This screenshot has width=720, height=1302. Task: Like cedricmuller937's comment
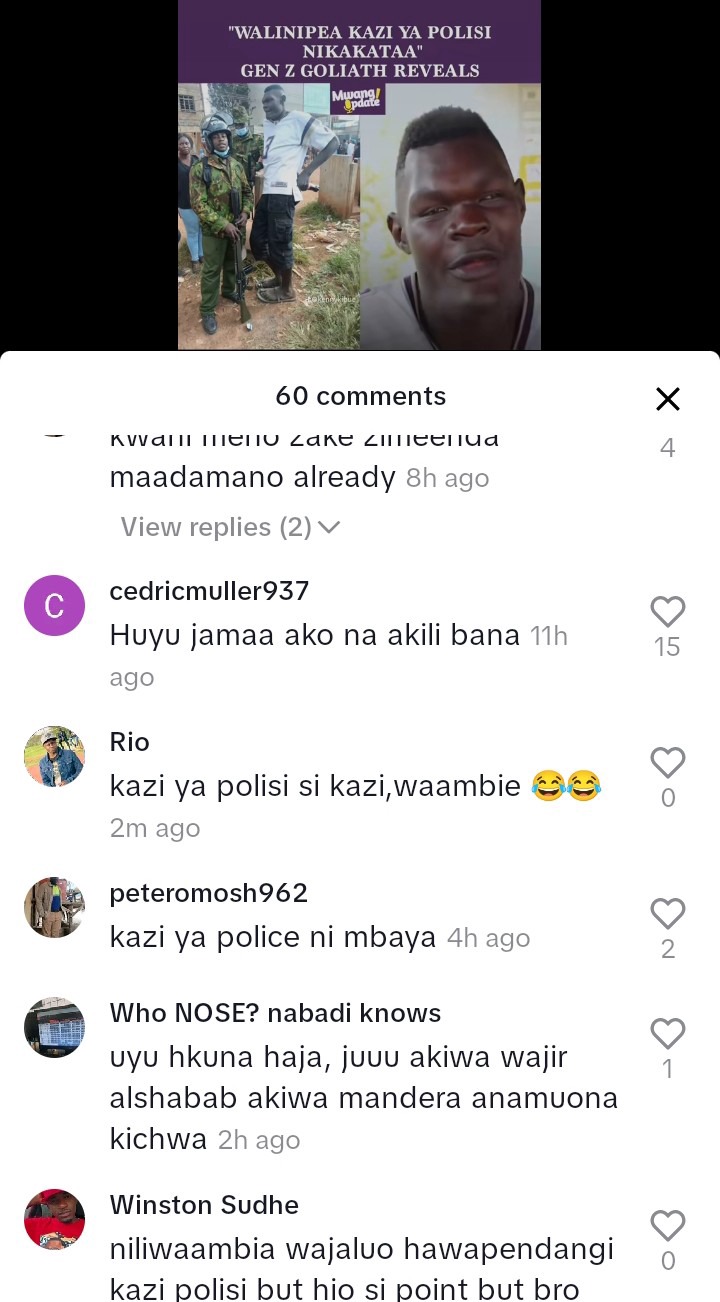click(x=667, y=612)
